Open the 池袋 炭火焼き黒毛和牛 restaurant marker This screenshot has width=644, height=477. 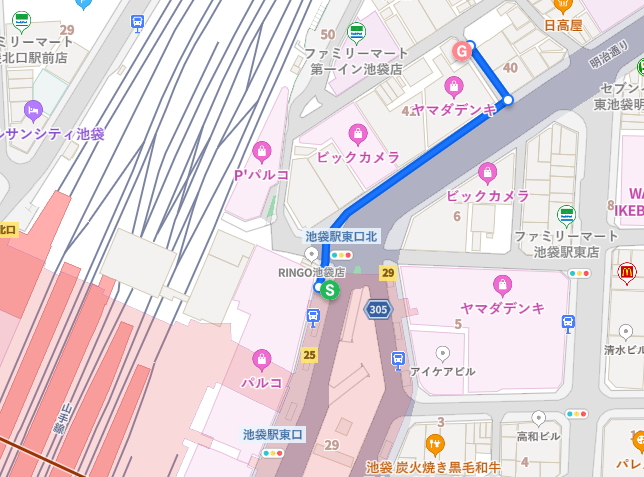tap(434, 443)
